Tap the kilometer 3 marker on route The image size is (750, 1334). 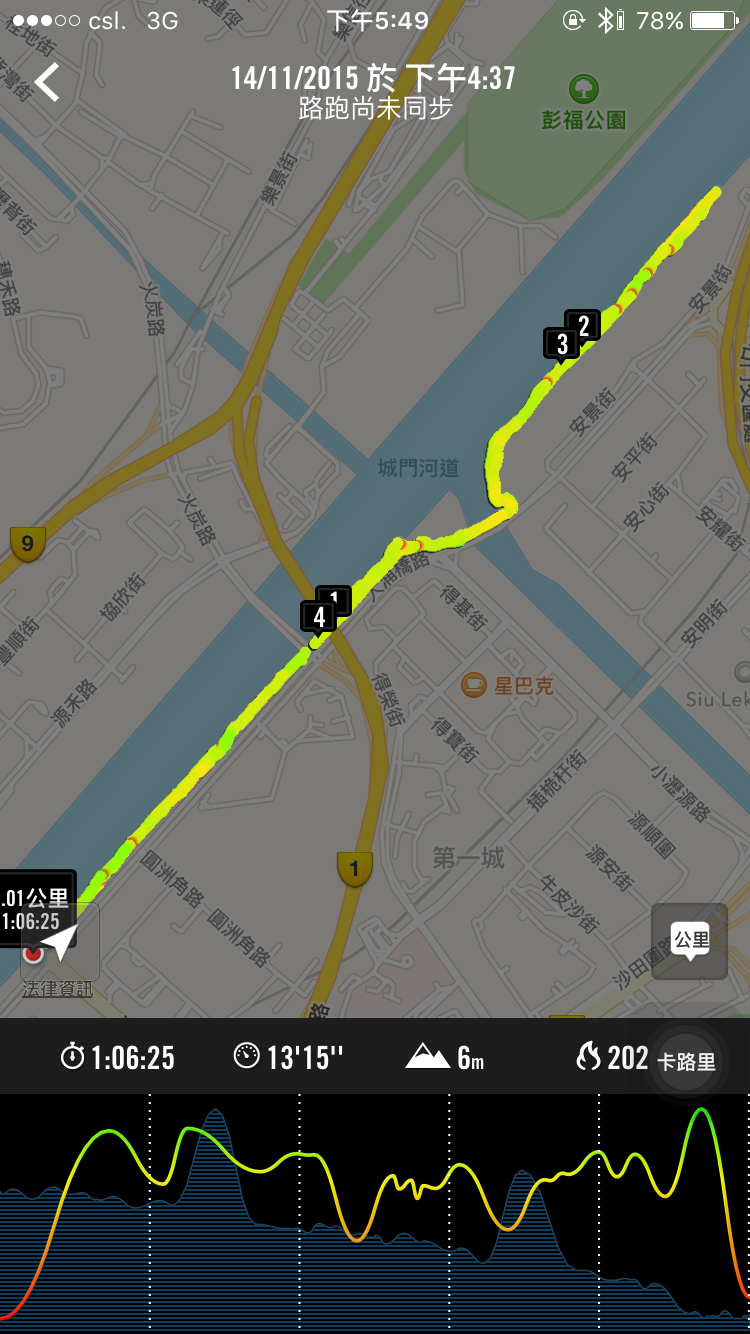coord(561,343)
